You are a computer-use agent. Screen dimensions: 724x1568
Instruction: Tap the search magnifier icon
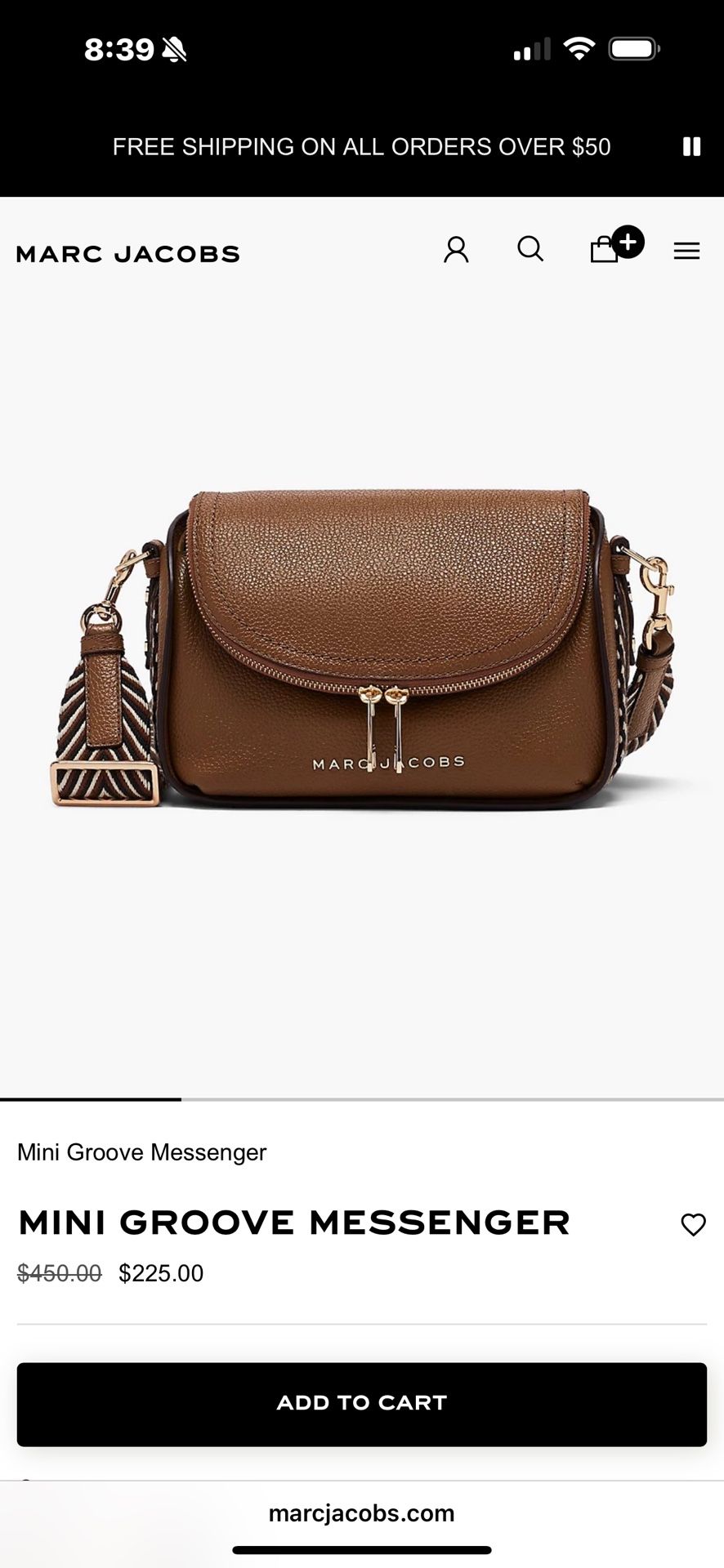pyautogui.click(x=530, y=250)
